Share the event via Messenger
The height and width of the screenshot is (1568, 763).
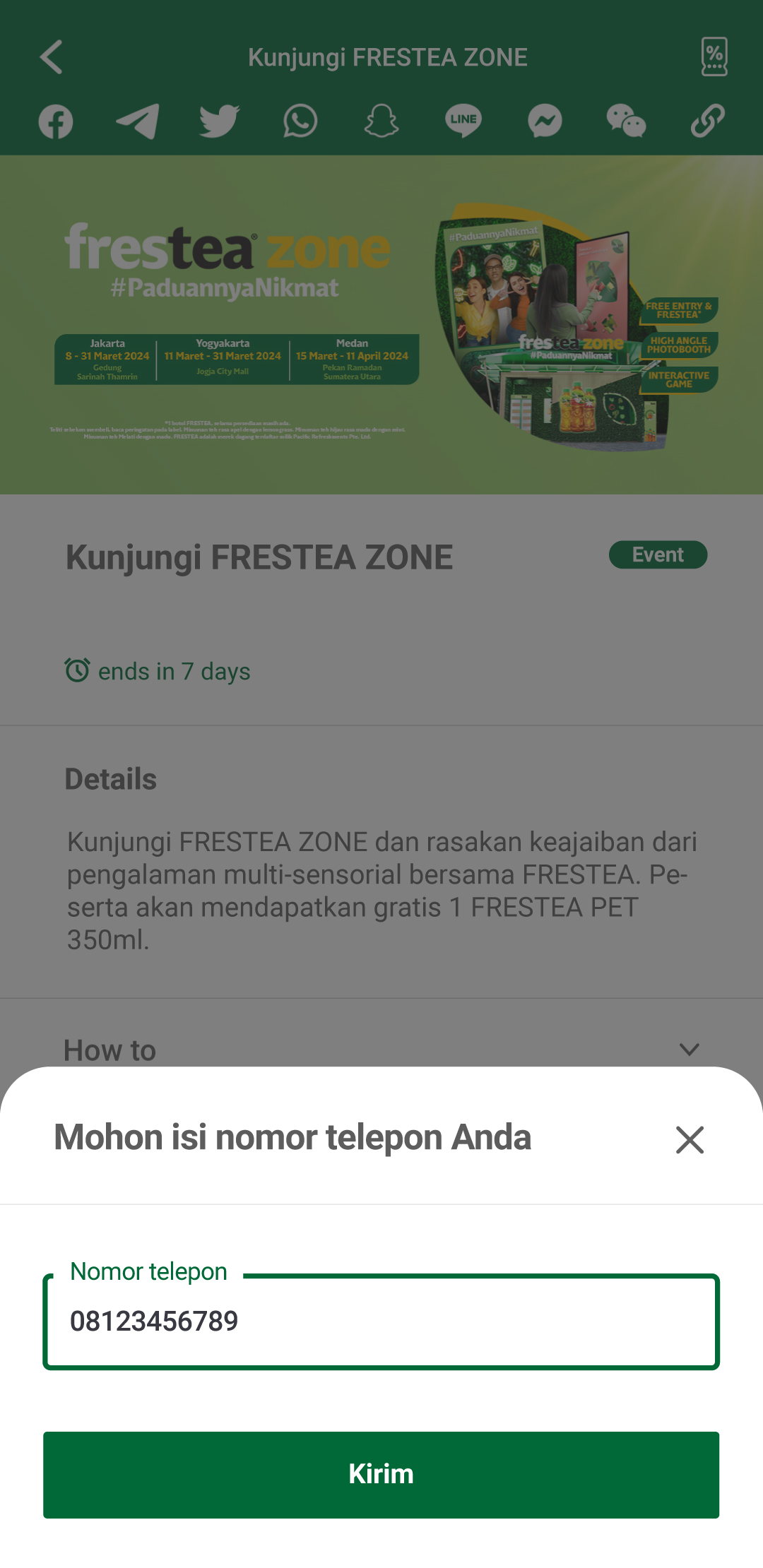coord(545,121)
